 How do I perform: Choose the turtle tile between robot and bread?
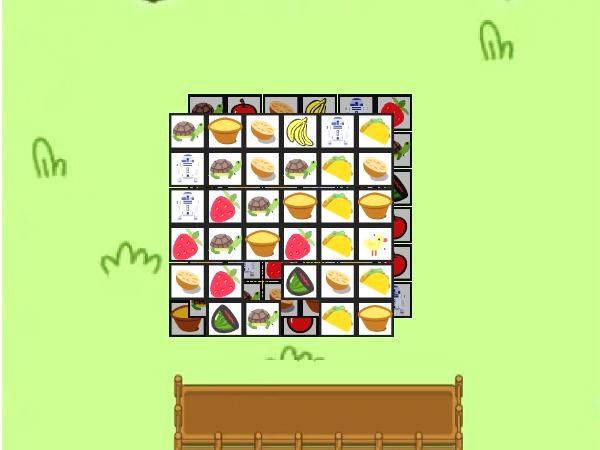click(224, 168)
